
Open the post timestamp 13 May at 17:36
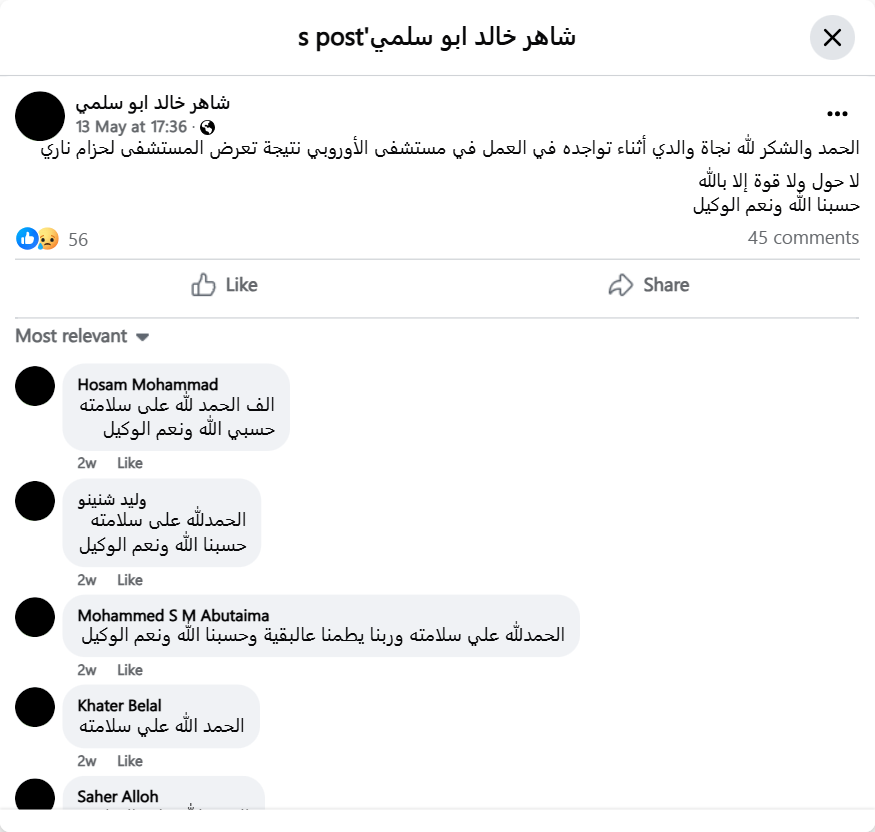pyautogui.click(x=131, y=127)
